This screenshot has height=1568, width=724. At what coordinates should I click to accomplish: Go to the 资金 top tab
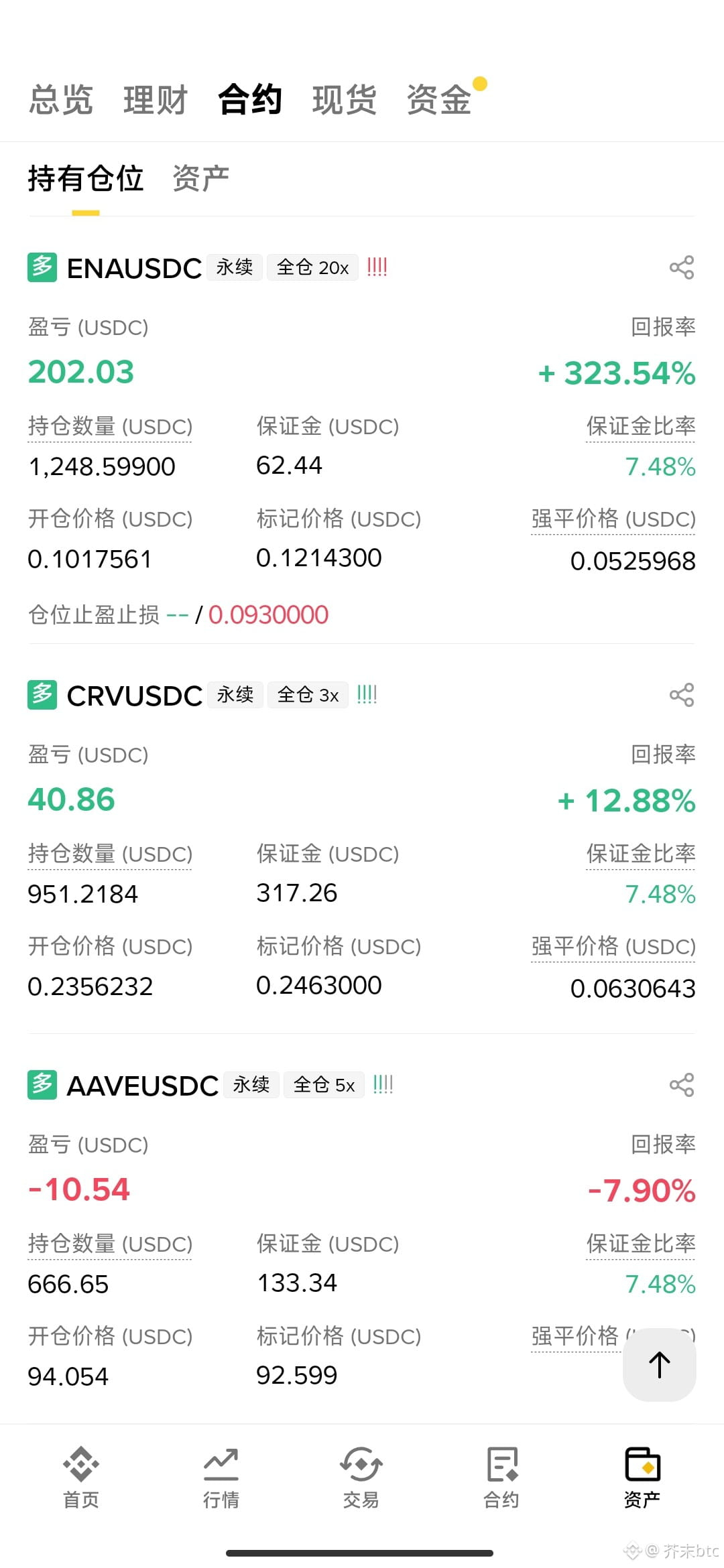tap(439, 101)
